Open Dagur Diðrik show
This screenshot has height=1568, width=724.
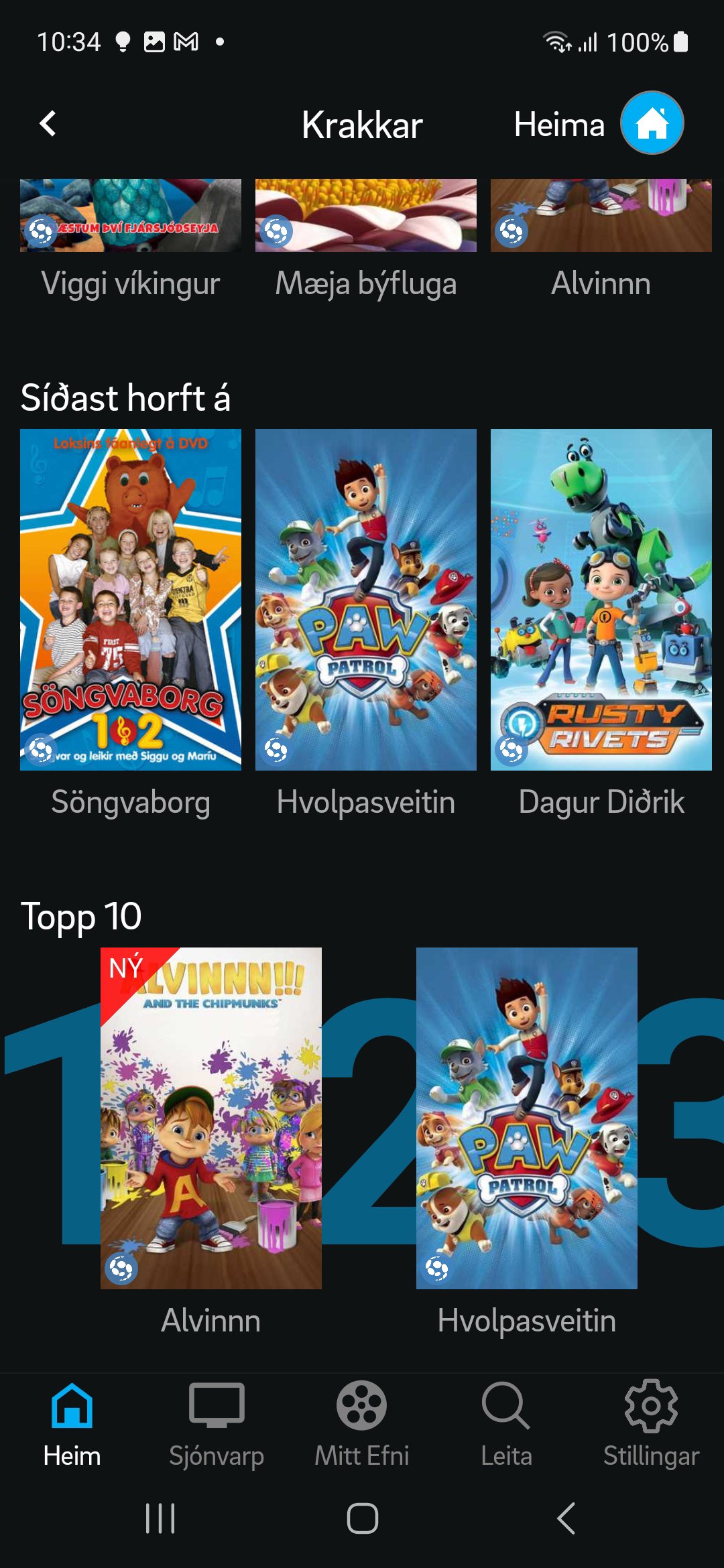601,600
